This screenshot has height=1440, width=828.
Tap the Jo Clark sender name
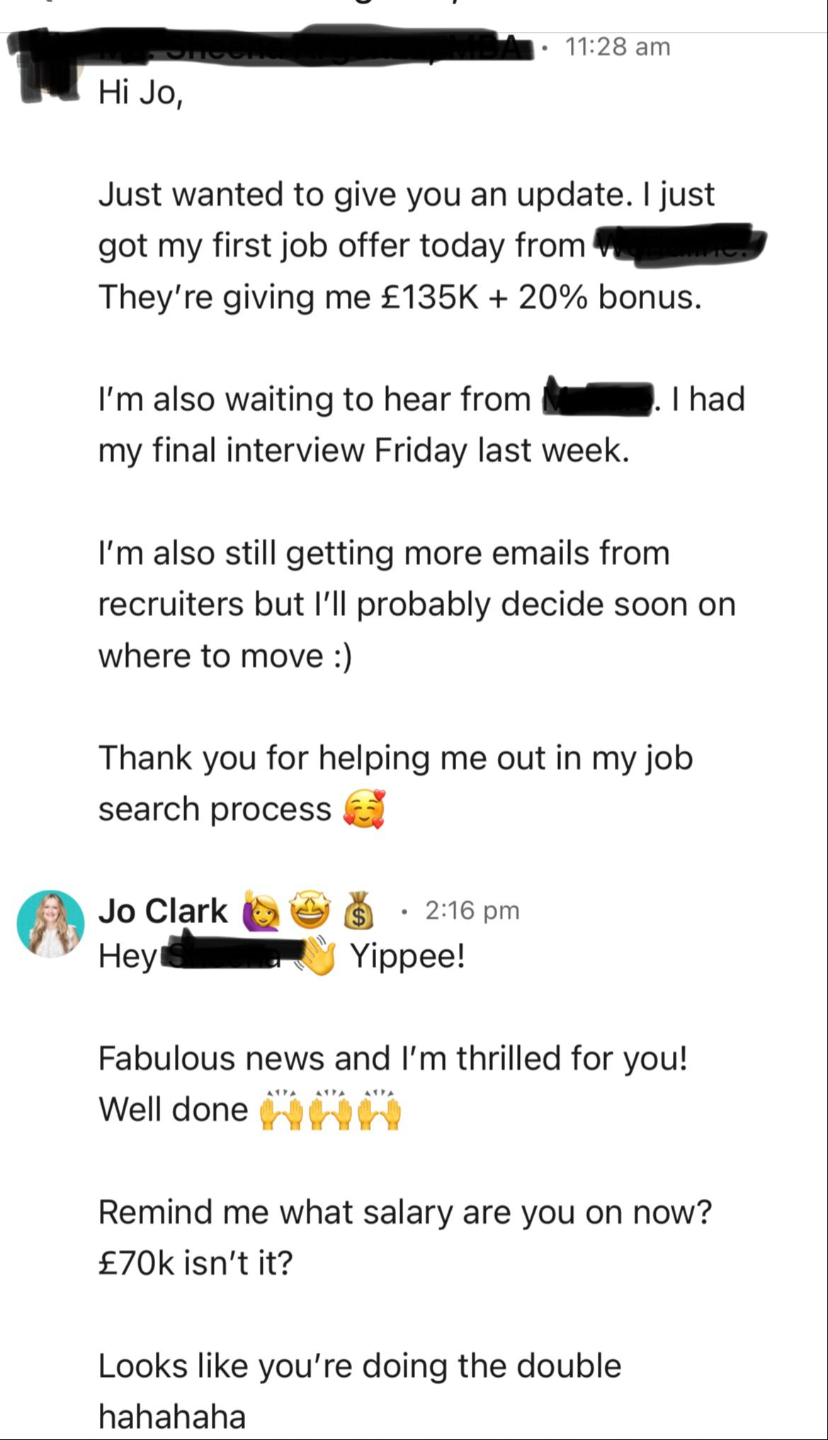[x=163, y=911]
